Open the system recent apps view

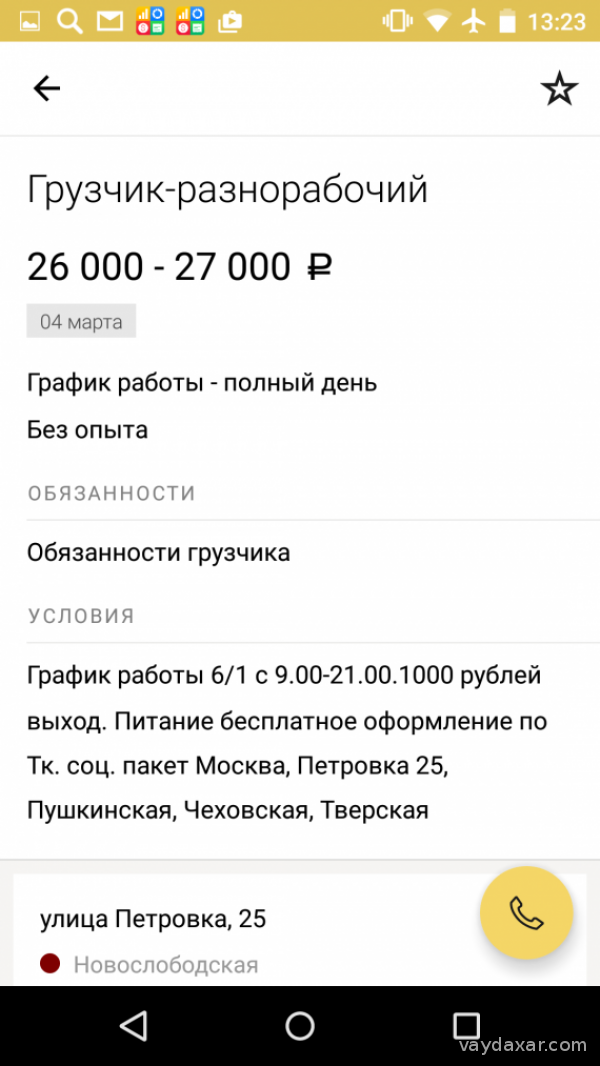point(466,1025)
